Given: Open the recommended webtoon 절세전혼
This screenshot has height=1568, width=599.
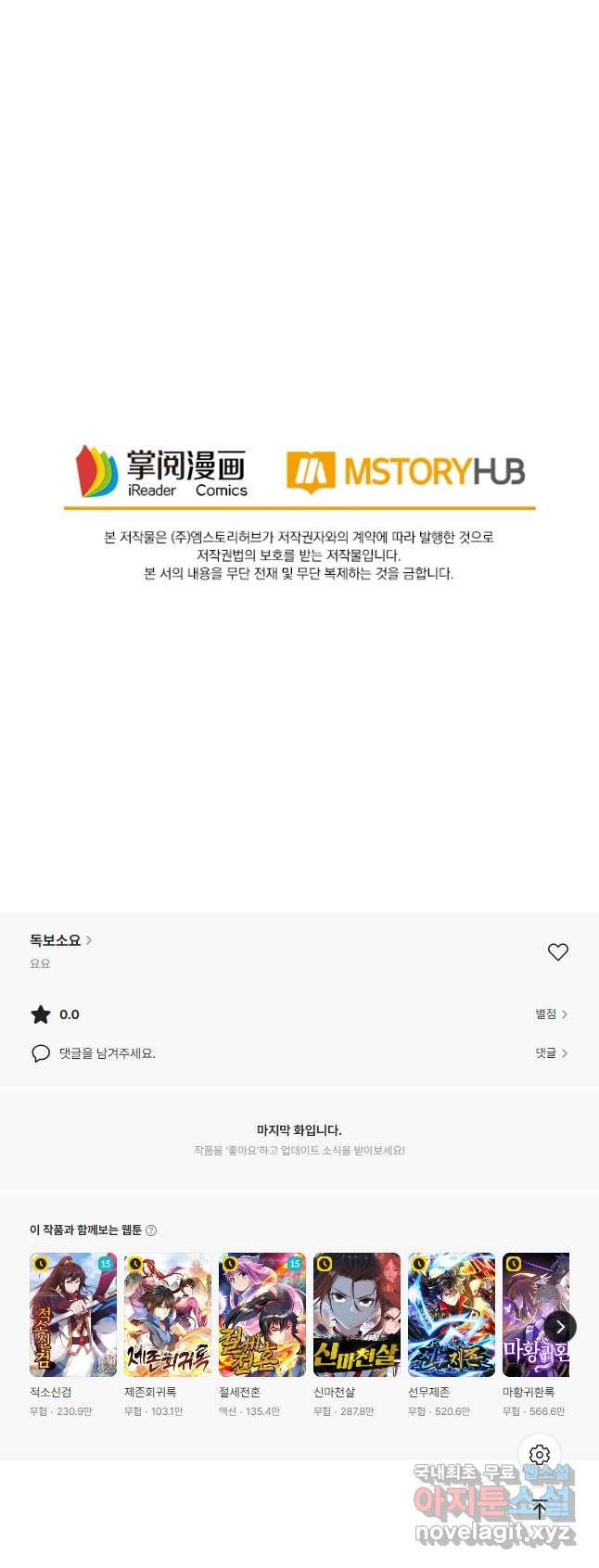Looking at the screenshot, I should pos(262,1315).
